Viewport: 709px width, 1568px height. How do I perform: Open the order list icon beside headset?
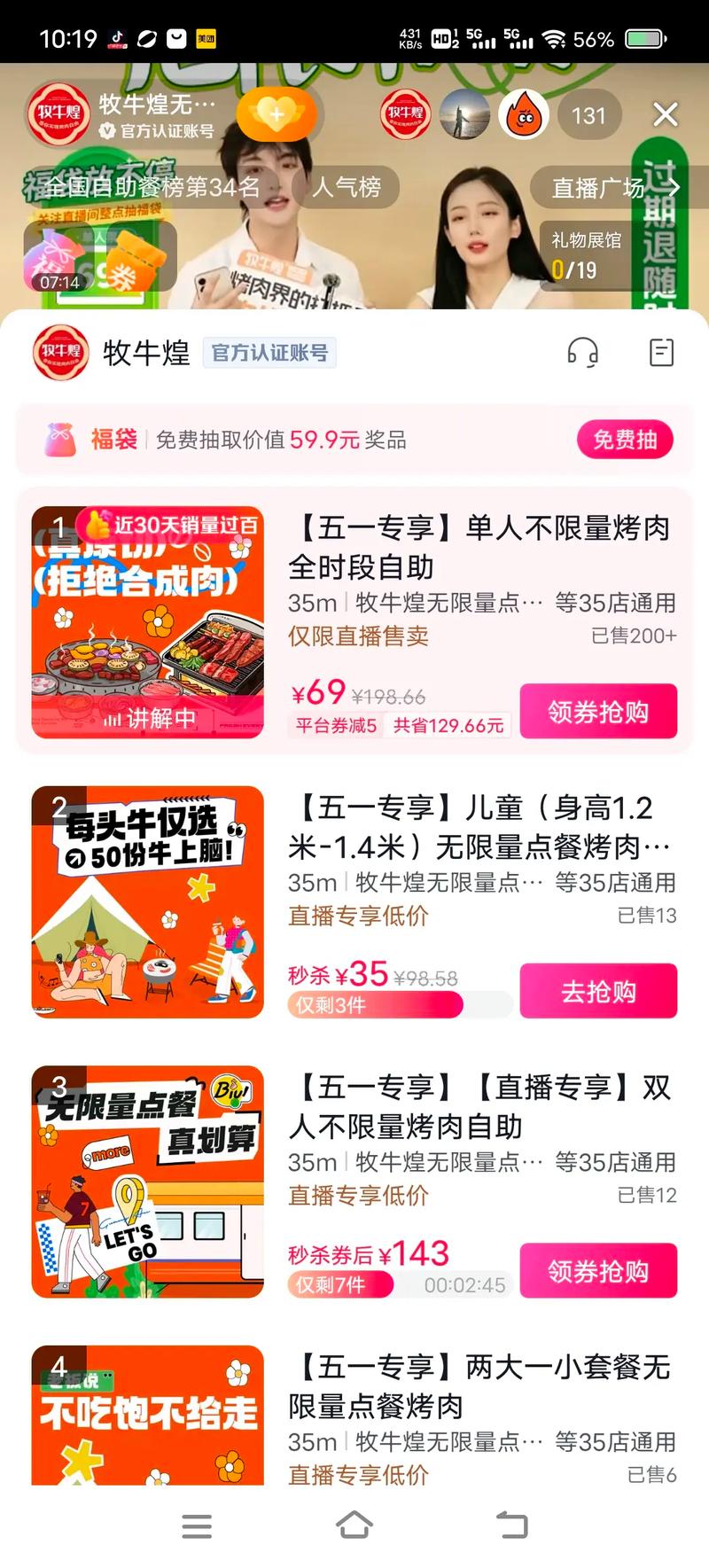tap(660, 352)
